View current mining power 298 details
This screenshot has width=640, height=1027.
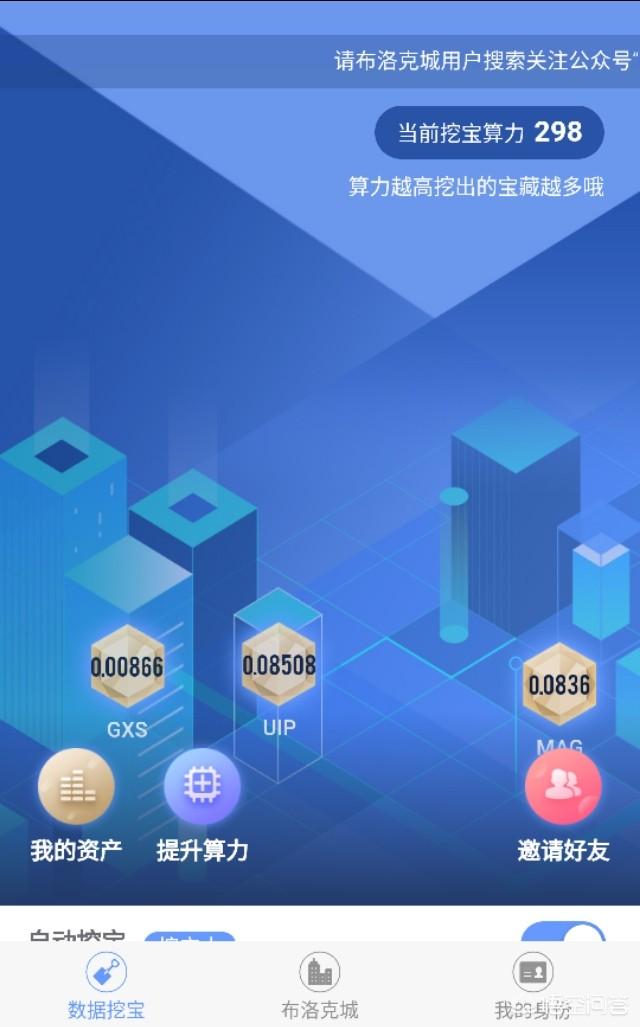point(489,133)
